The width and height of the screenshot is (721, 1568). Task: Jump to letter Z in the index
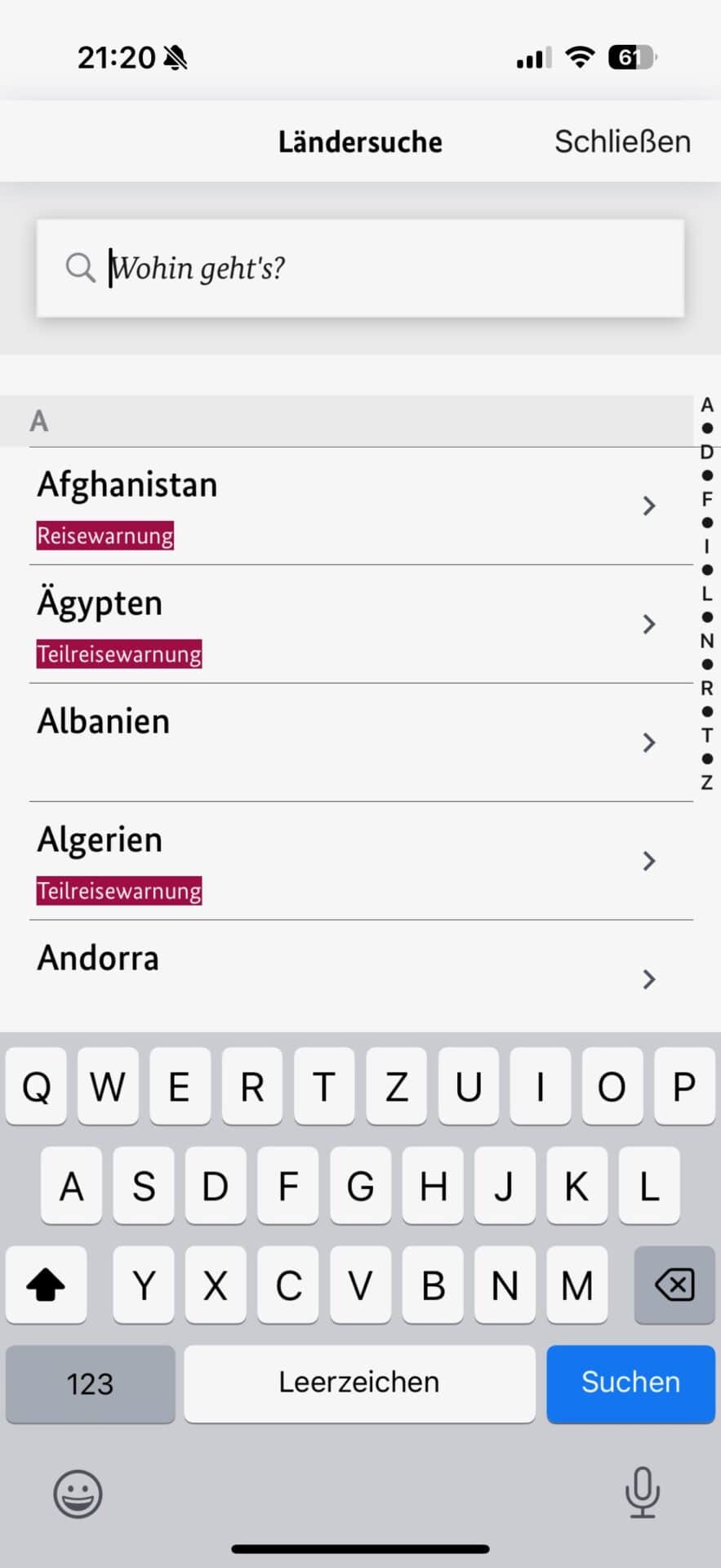click(x=707, y=782)
